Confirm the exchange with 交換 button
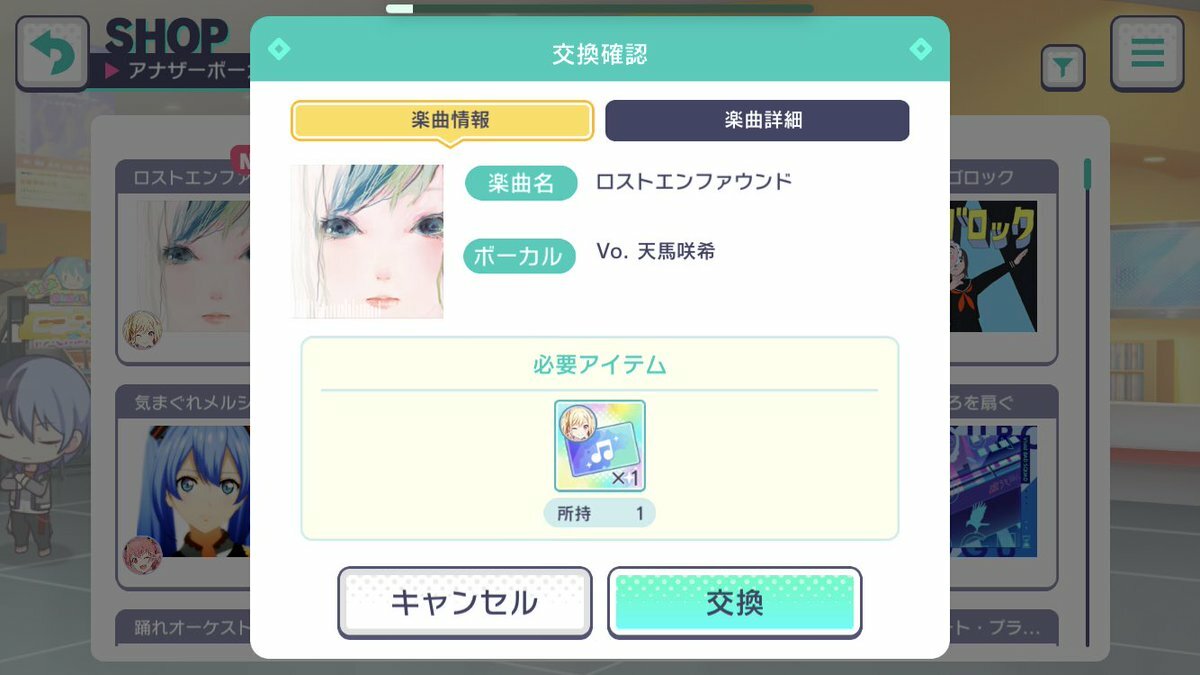Image resolution: width=1200 pixels, height=675 pixels. tap(734, 603)
